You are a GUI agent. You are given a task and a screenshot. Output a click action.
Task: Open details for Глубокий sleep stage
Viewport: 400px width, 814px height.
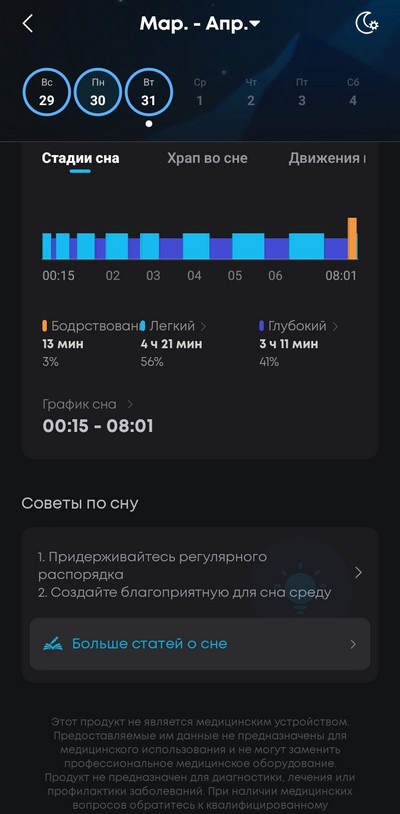click(x=299, y=326)
